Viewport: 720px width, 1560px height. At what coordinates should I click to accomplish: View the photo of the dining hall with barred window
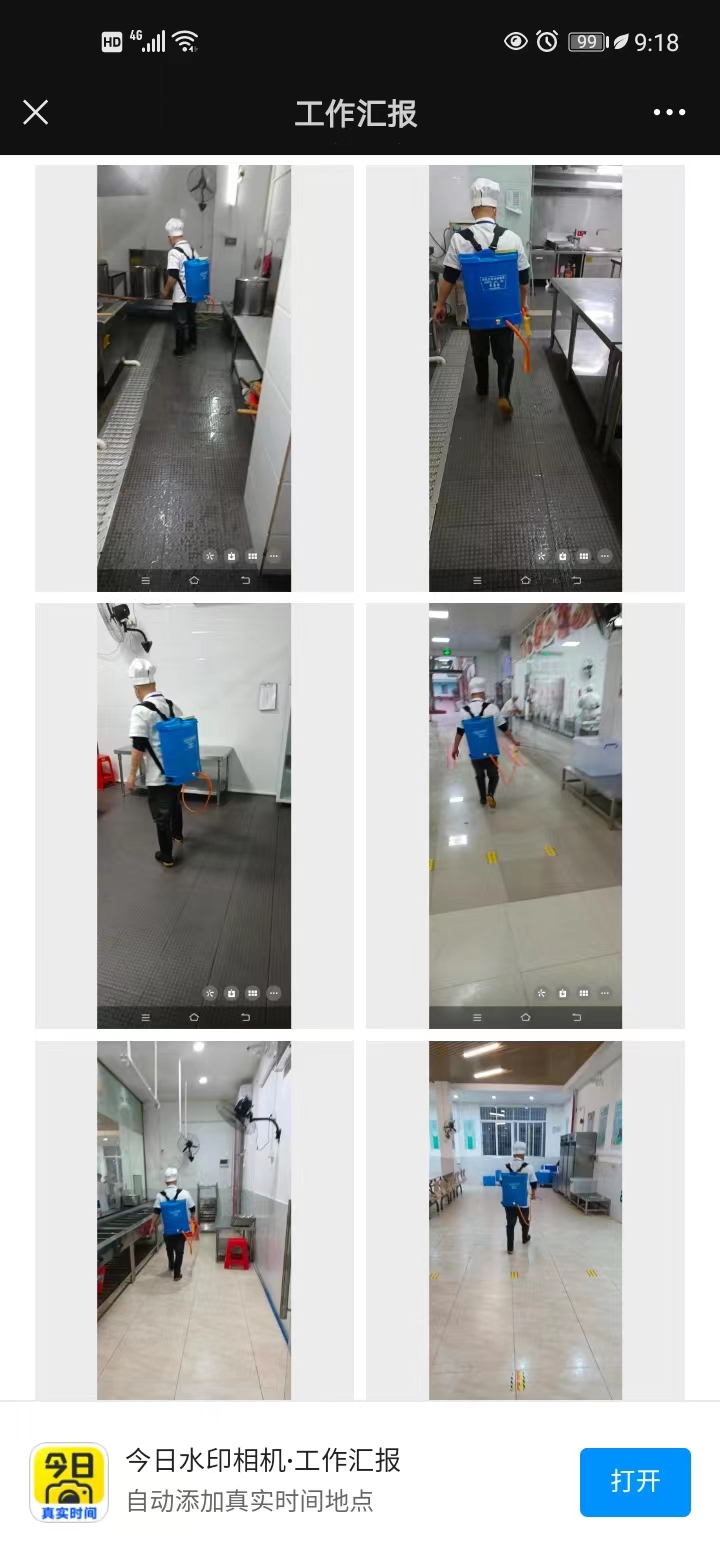click(x=525, y=1220)
